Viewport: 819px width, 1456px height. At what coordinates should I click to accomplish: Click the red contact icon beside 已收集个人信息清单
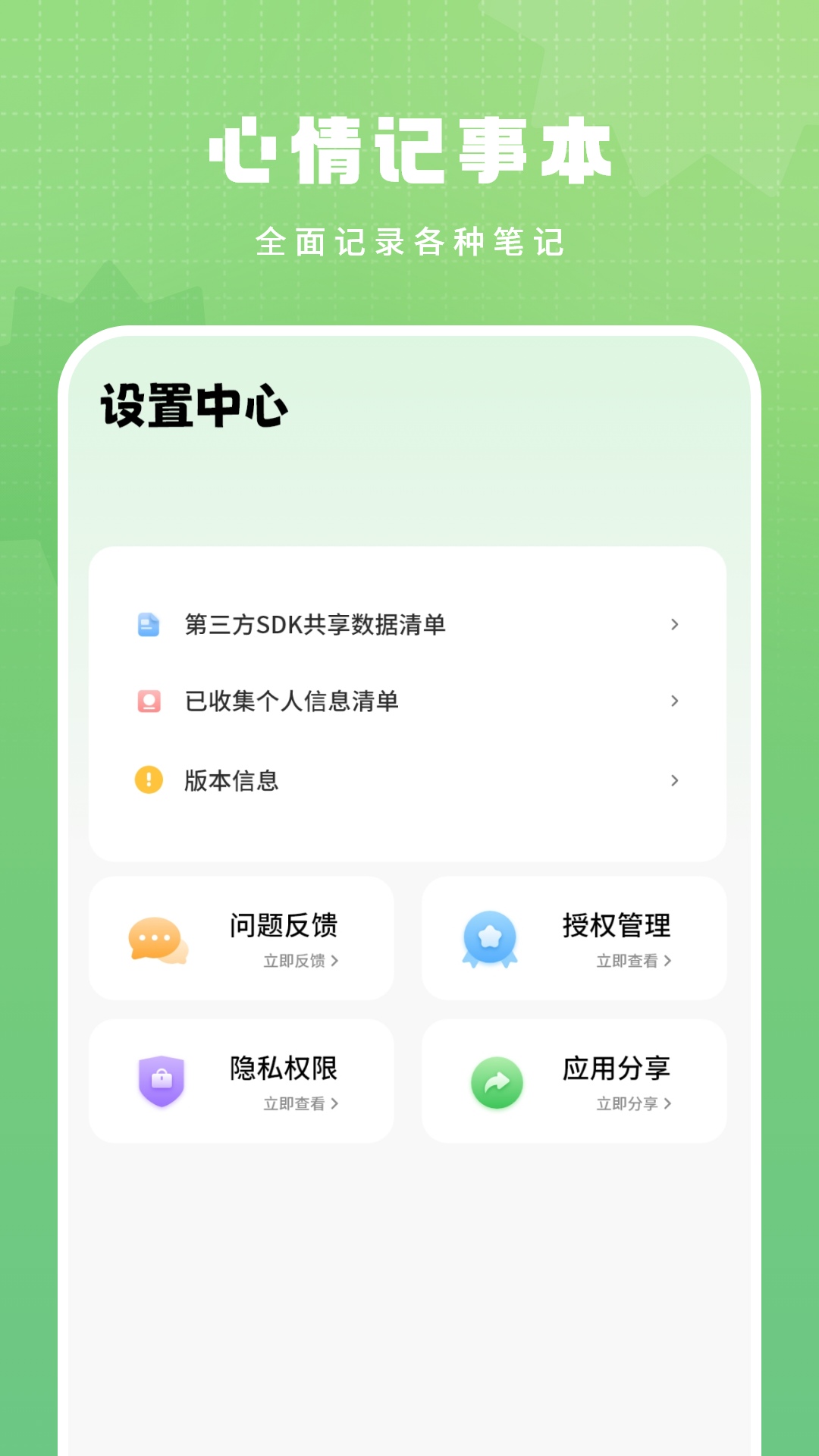click(x=149, y=701)
